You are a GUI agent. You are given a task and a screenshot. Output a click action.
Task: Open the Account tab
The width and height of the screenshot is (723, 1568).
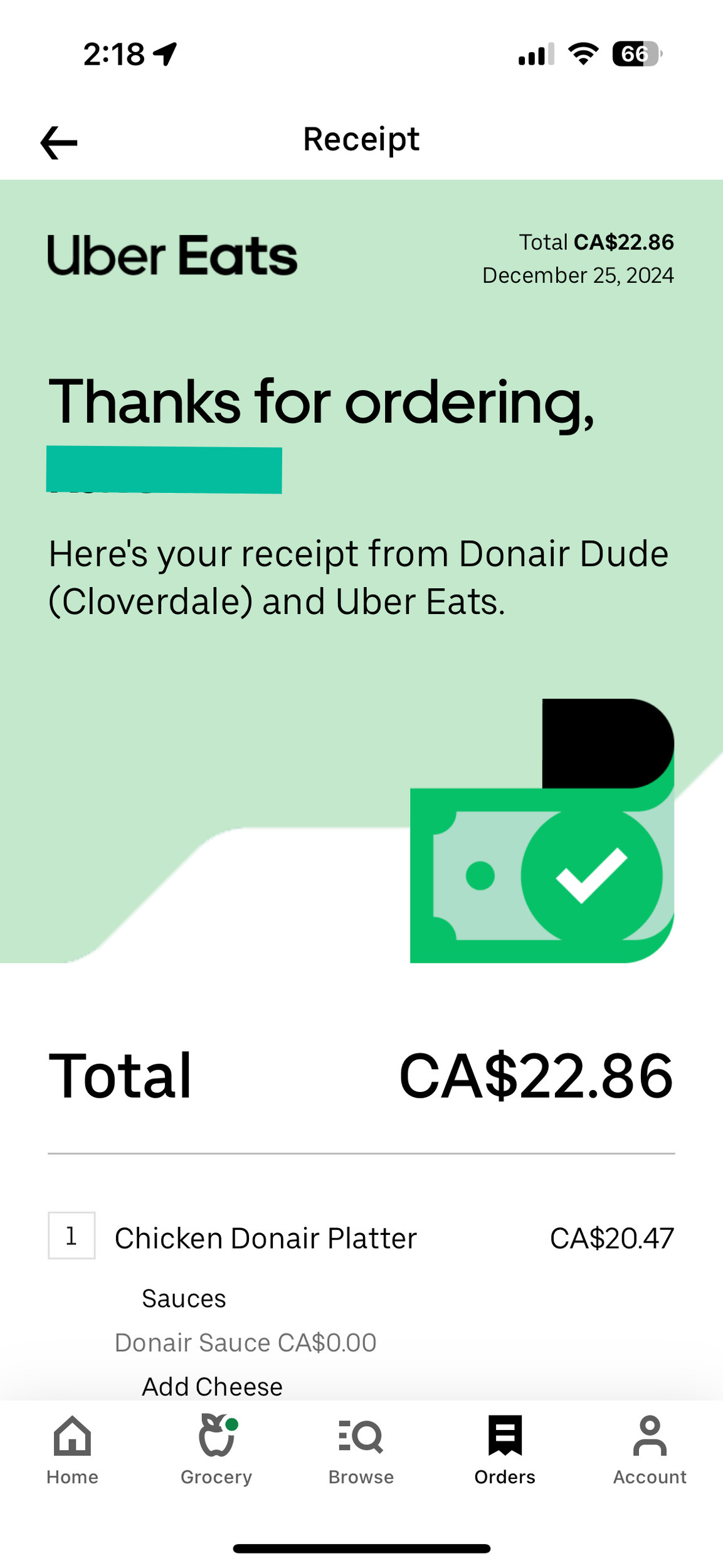coord(650,1450)
